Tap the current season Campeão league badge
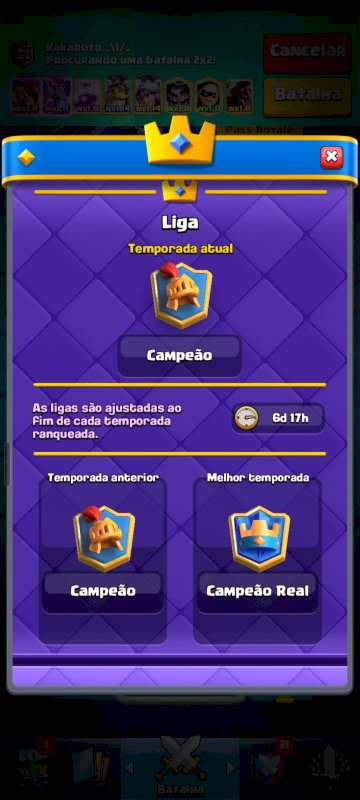The height and width of the screenshot is (800, 360). pos(181,295)
